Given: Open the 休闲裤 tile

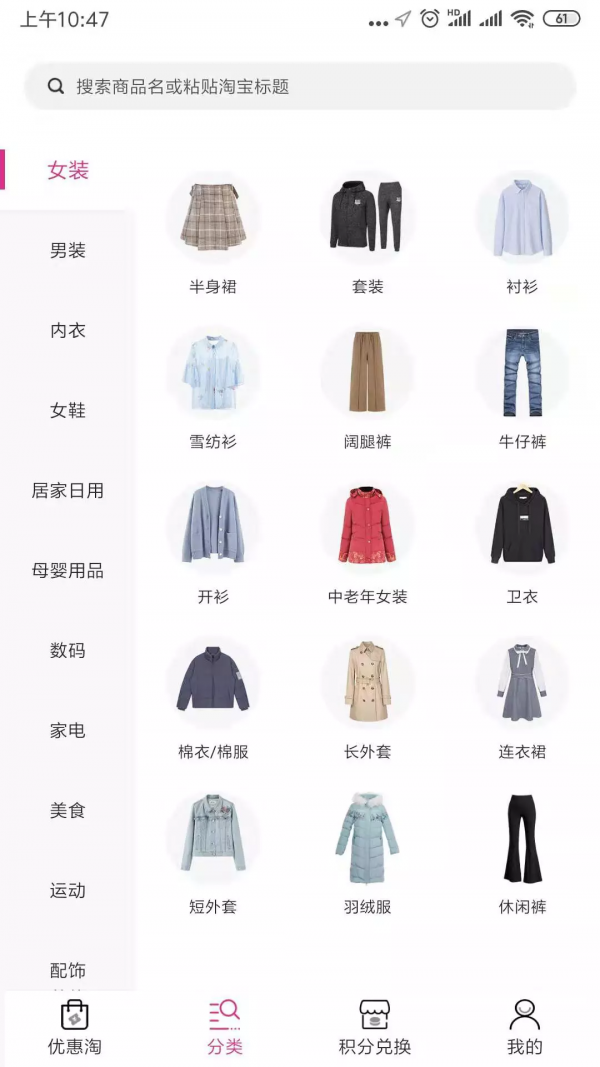Looking at the screenshot, I should pos(522,855).
